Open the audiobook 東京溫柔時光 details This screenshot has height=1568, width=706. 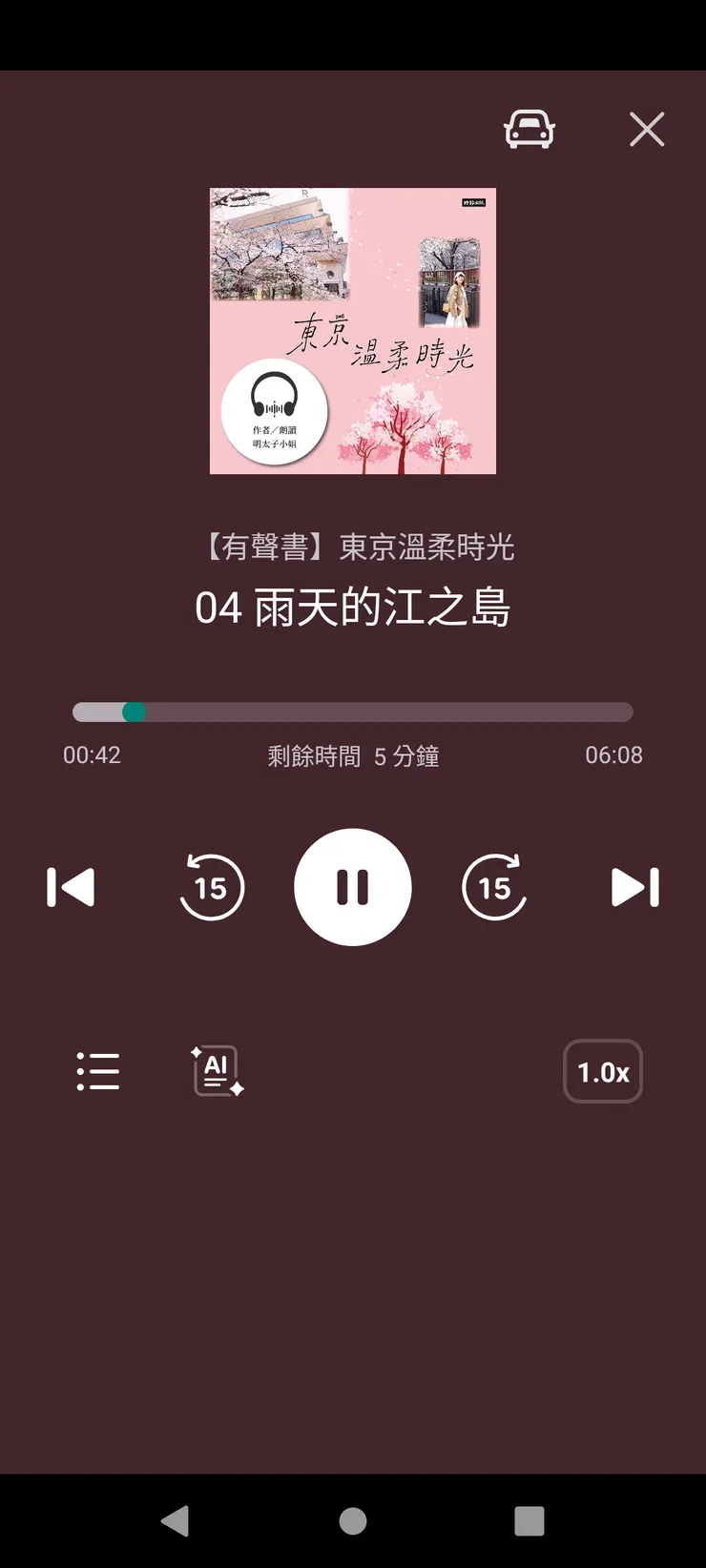coord(353,545)
